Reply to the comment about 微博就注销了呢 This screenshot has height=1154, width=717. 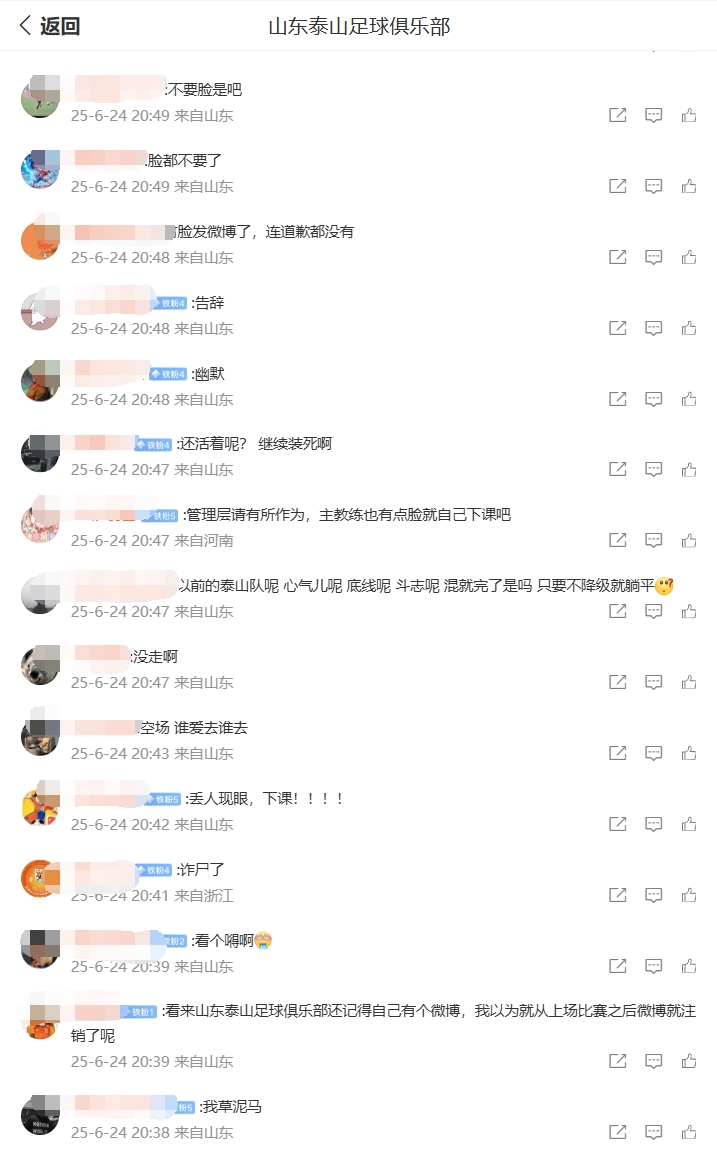[654, 1061]
